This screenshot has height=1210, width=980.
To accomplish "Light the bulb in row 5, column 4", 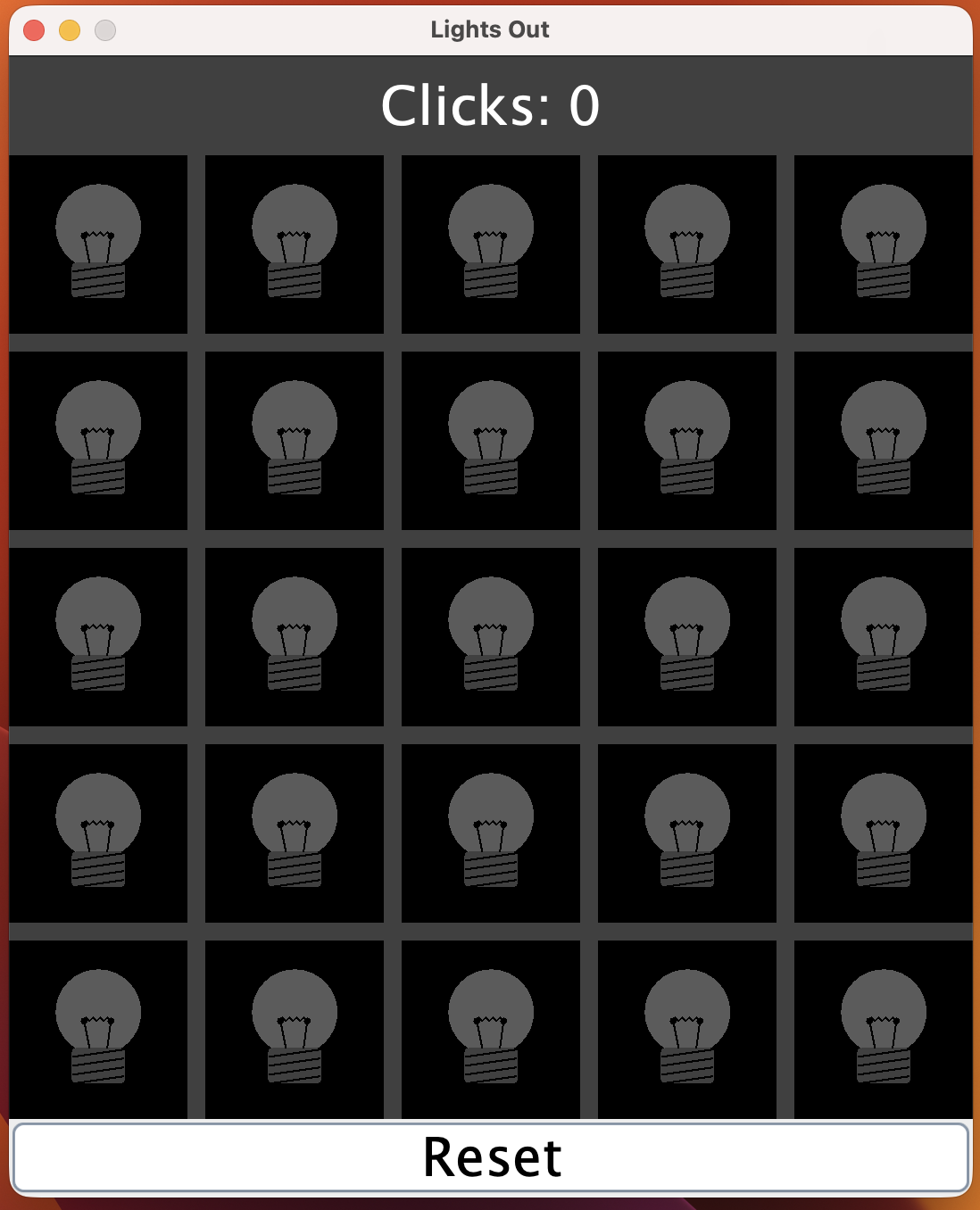I will pyautogui.click(x=687, y=1029).
